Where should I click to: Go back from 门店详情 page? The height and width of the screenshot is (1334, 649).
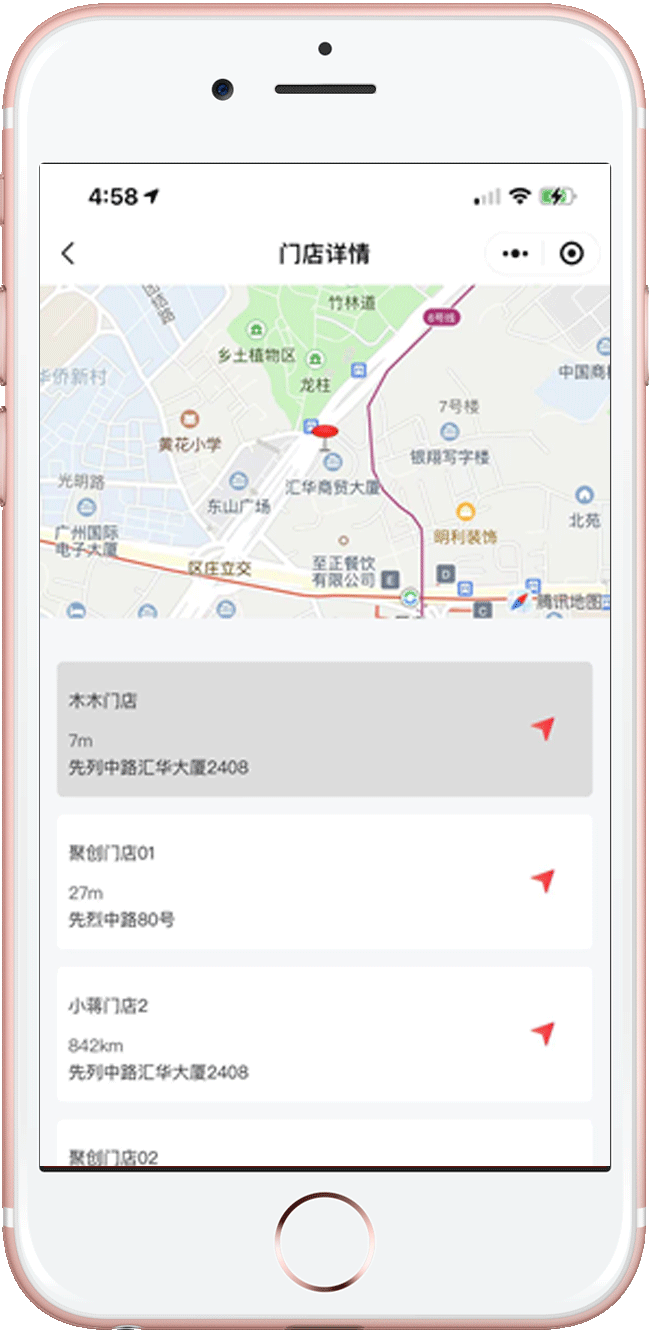tap(68, 254)
